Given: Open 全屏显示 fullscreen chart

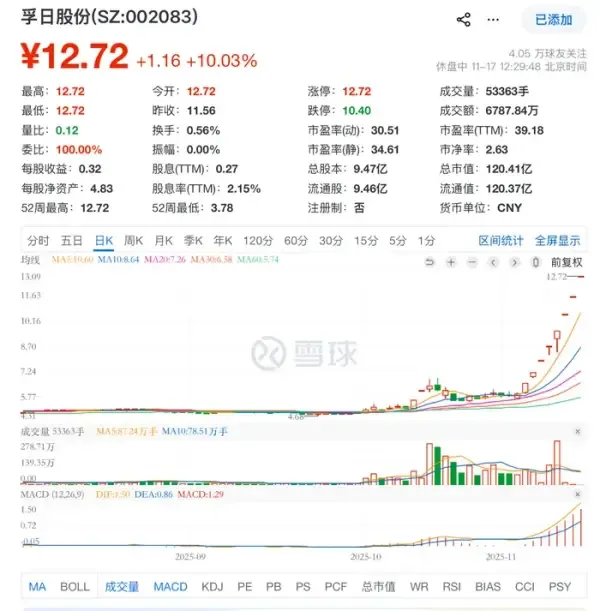Looking at the screenshot, I should click(557, 240).
